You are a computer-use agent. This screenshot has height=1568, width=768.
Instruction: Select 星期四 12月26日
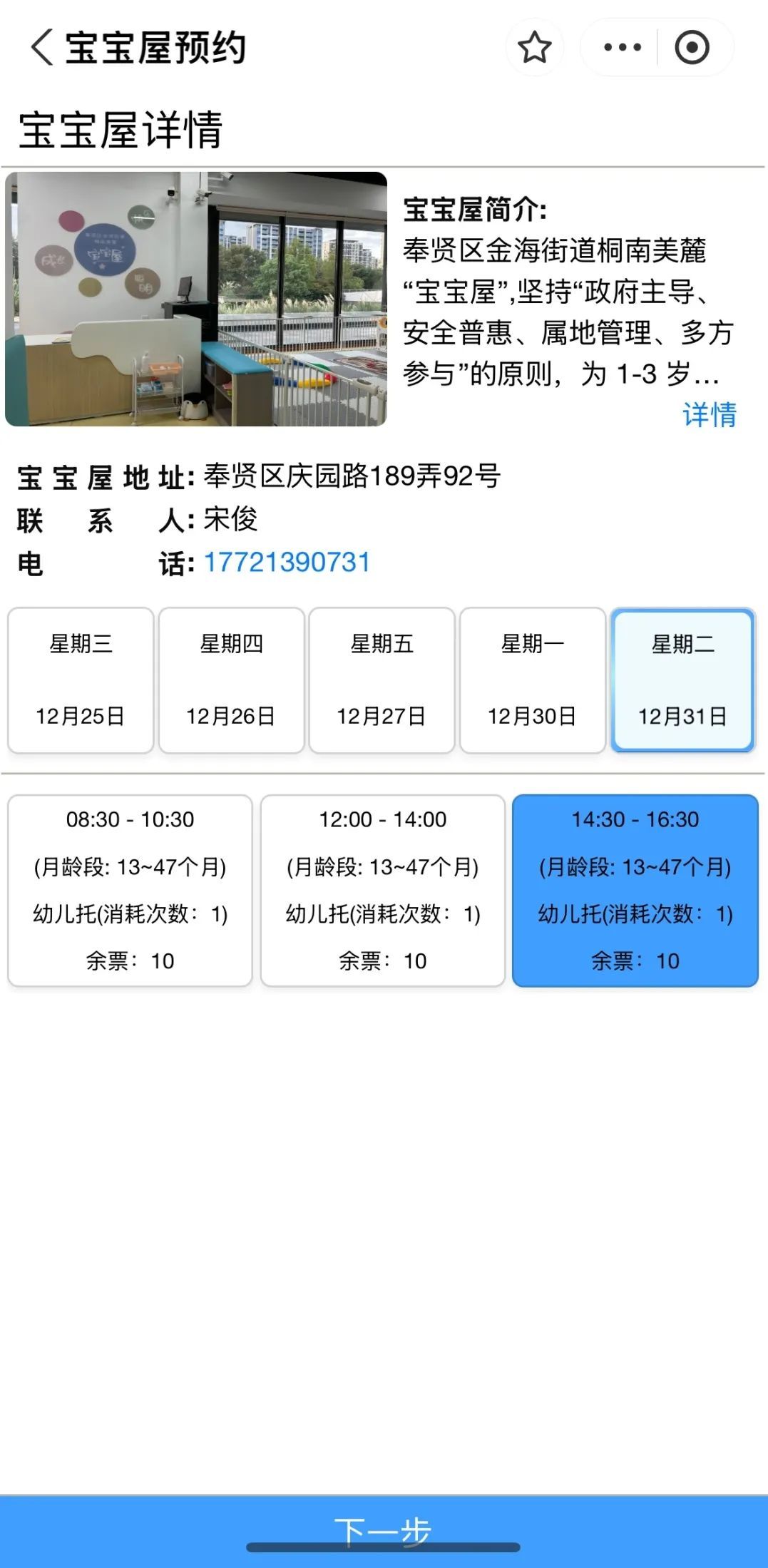[x=231, y=680]
